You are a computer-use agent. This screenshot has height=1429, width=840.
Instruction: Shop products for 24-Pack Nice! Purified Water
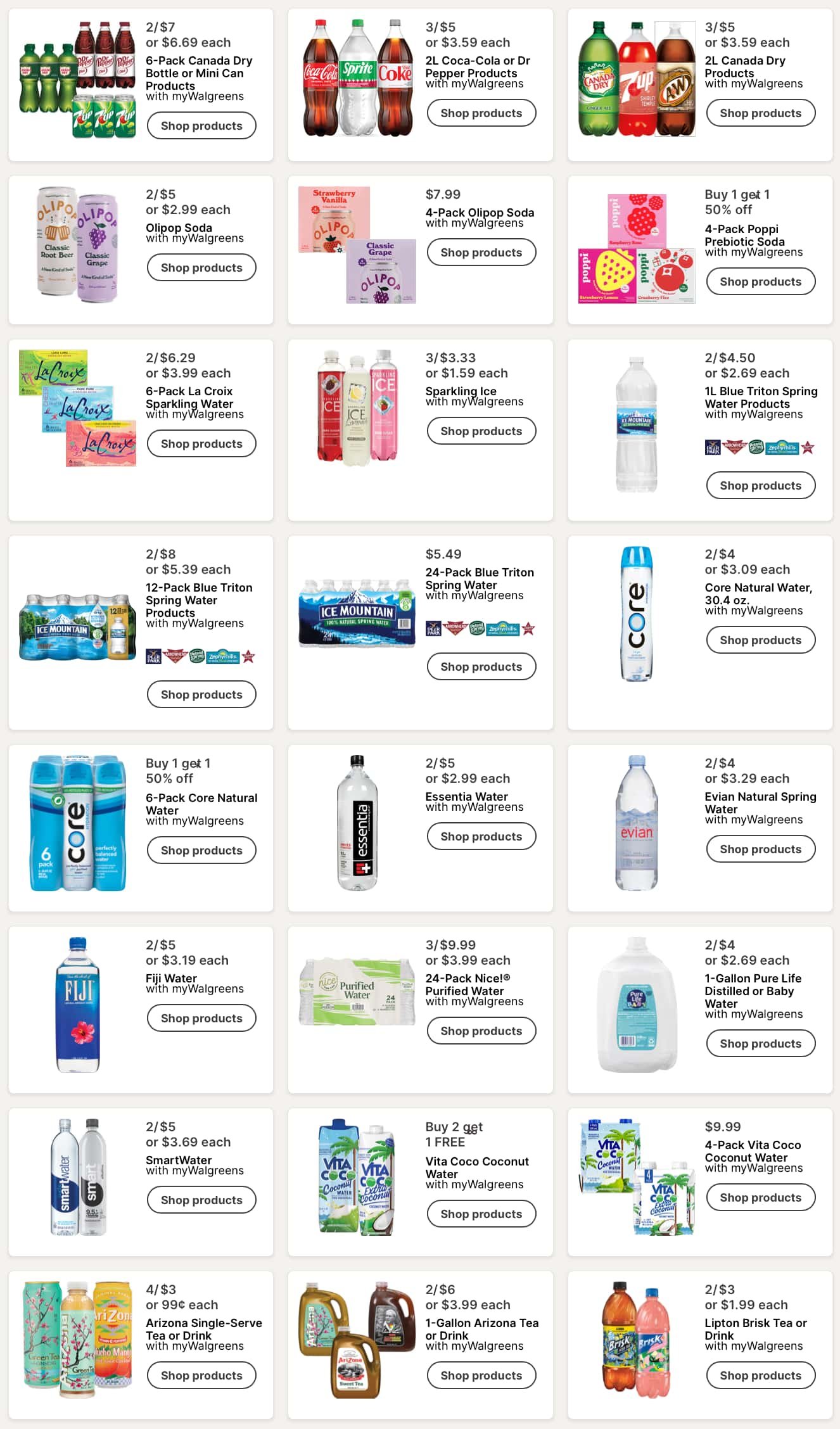(481, 1031)
